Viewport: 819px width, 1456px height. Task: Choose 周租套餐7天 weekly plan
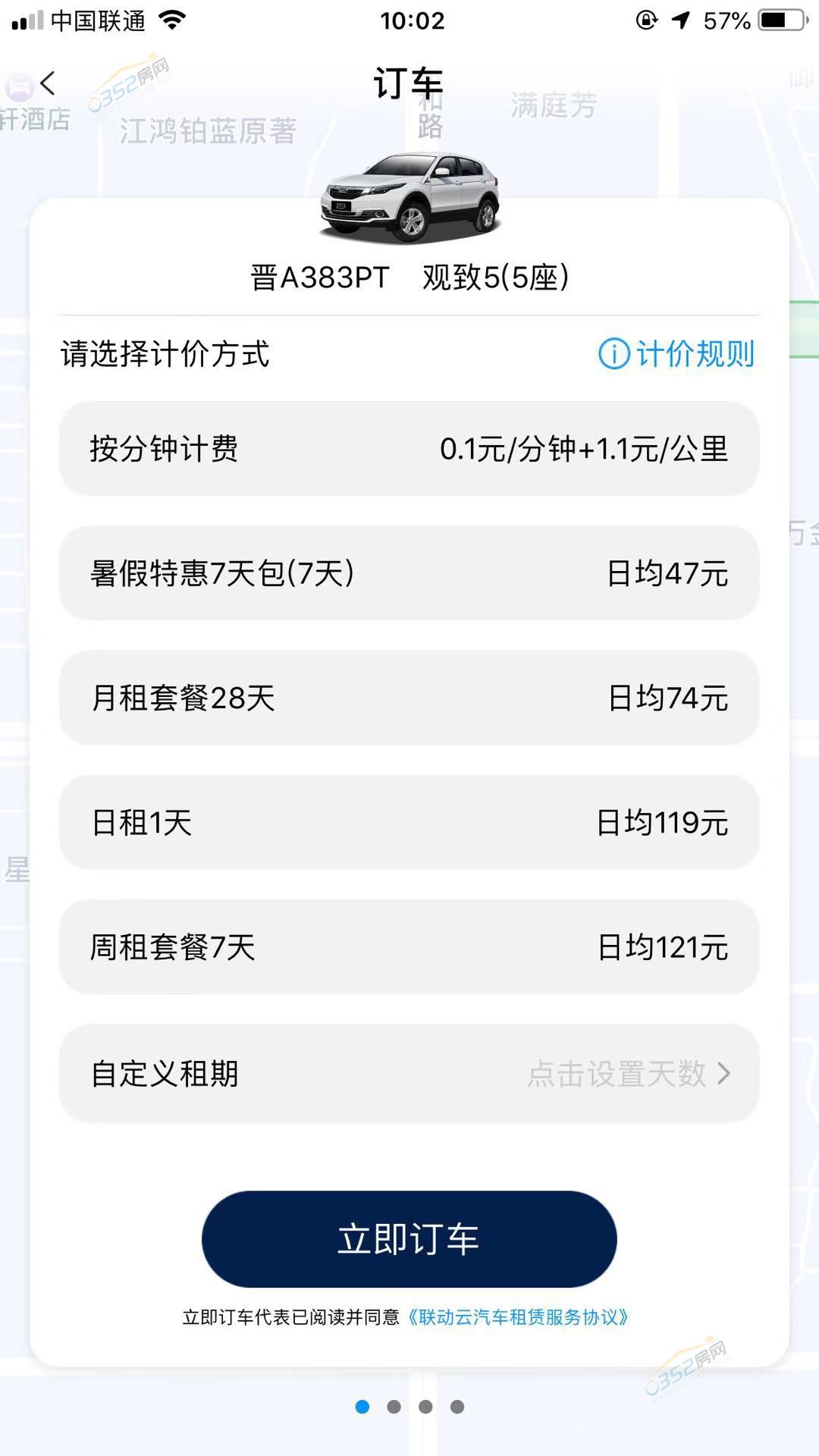point(409,947)
